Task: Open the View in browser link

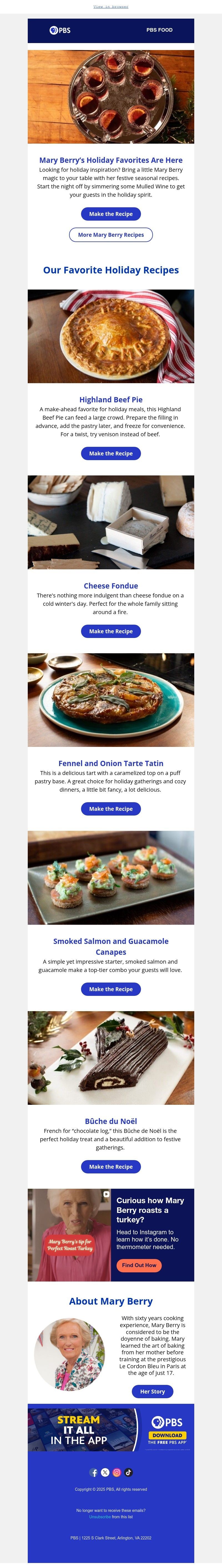Action: click(x=111, y=7)
